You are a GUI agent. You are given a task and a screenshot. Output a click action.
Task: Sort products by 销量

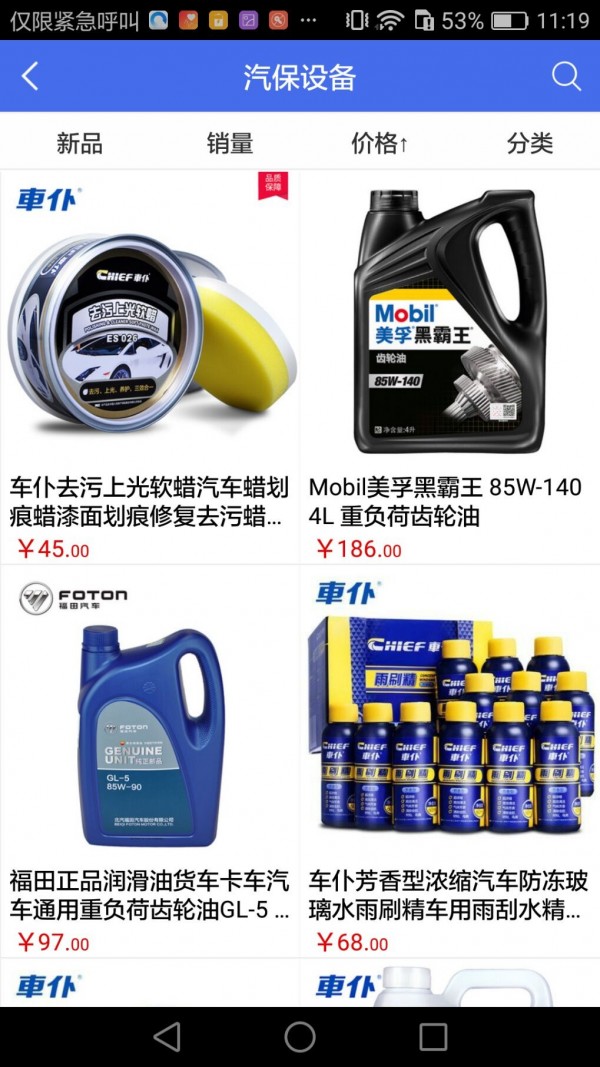[x=229, y=144]
